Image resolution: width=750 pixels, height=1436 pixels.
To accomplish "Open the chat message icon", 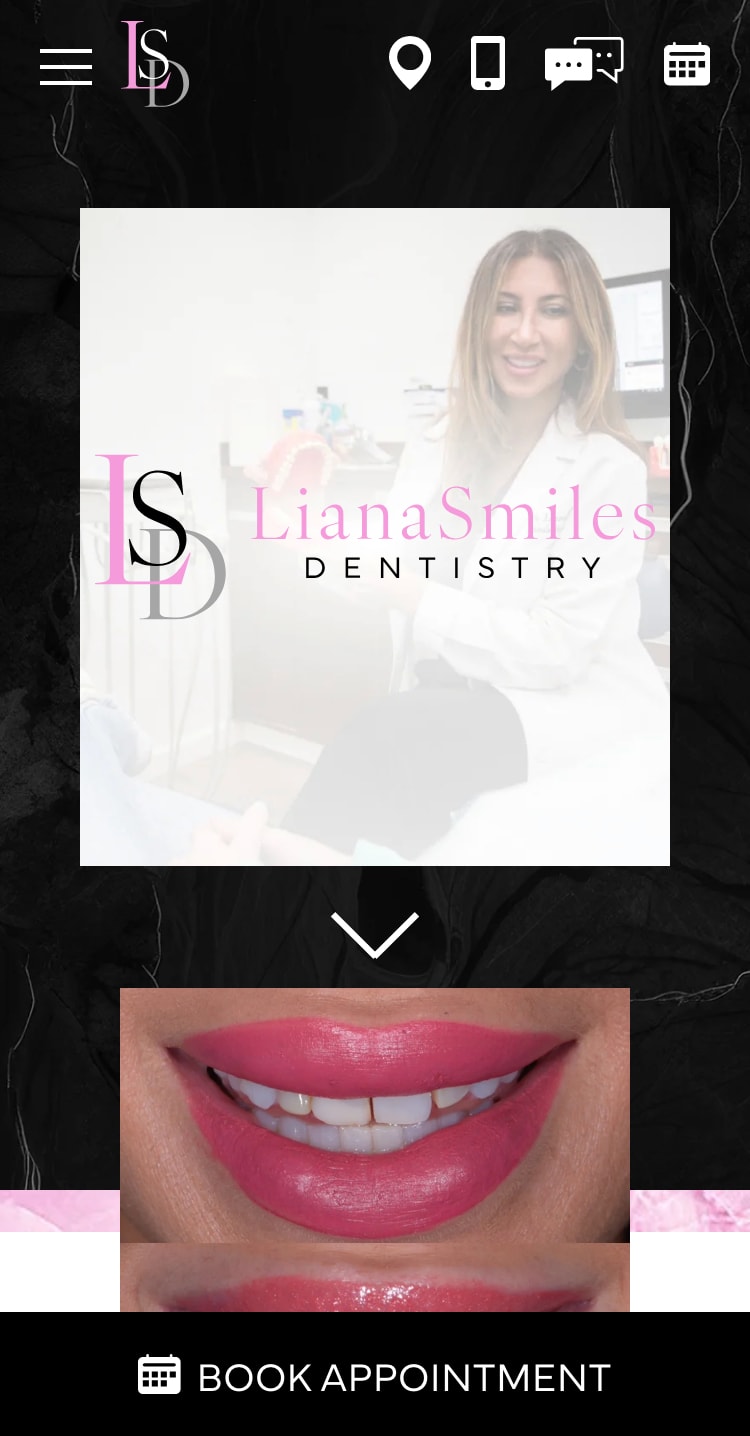I will pyautogui.click(x=584, y=64).
